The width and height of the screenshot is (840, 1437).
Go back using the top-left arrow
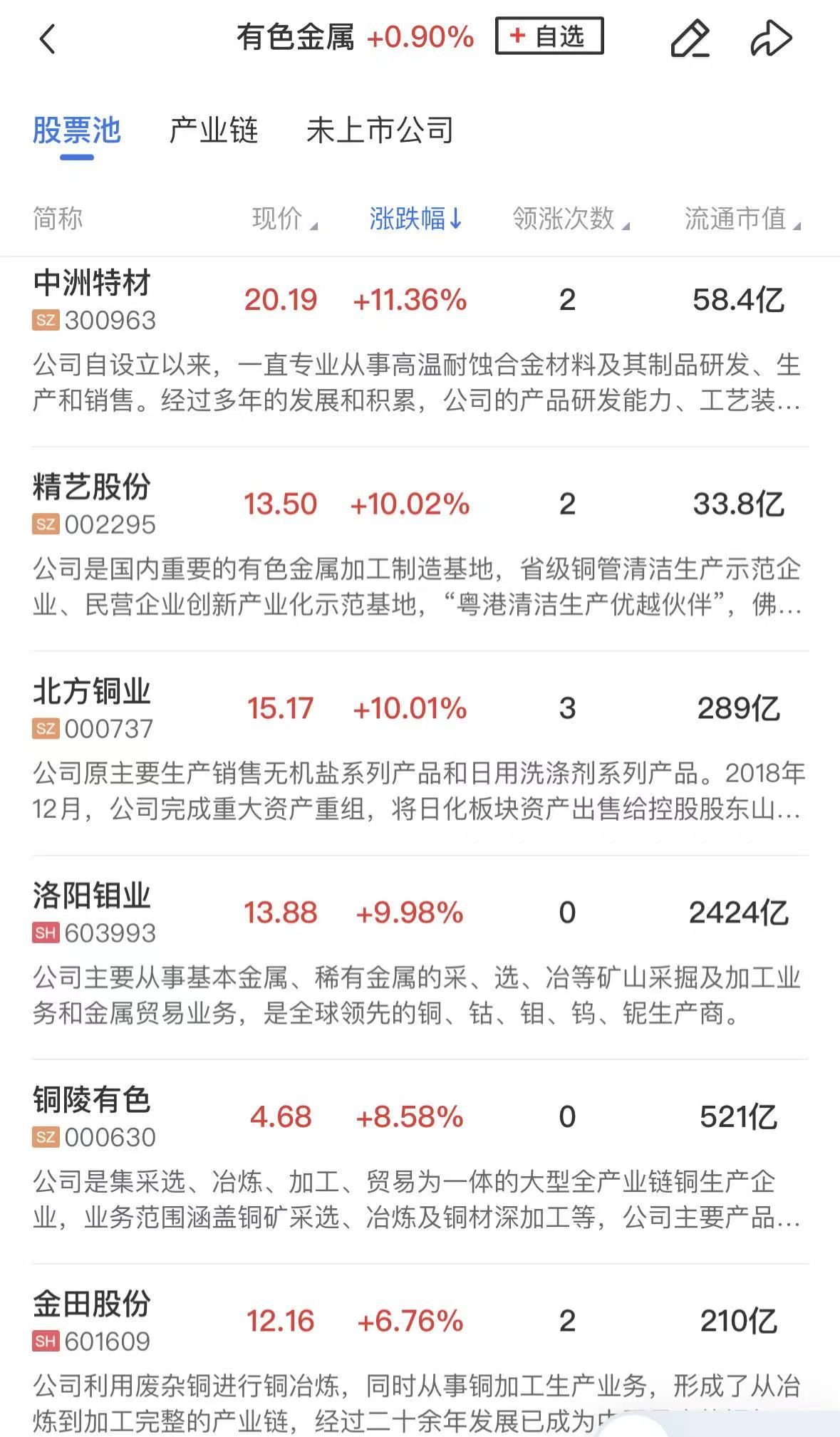pos(48,38)
